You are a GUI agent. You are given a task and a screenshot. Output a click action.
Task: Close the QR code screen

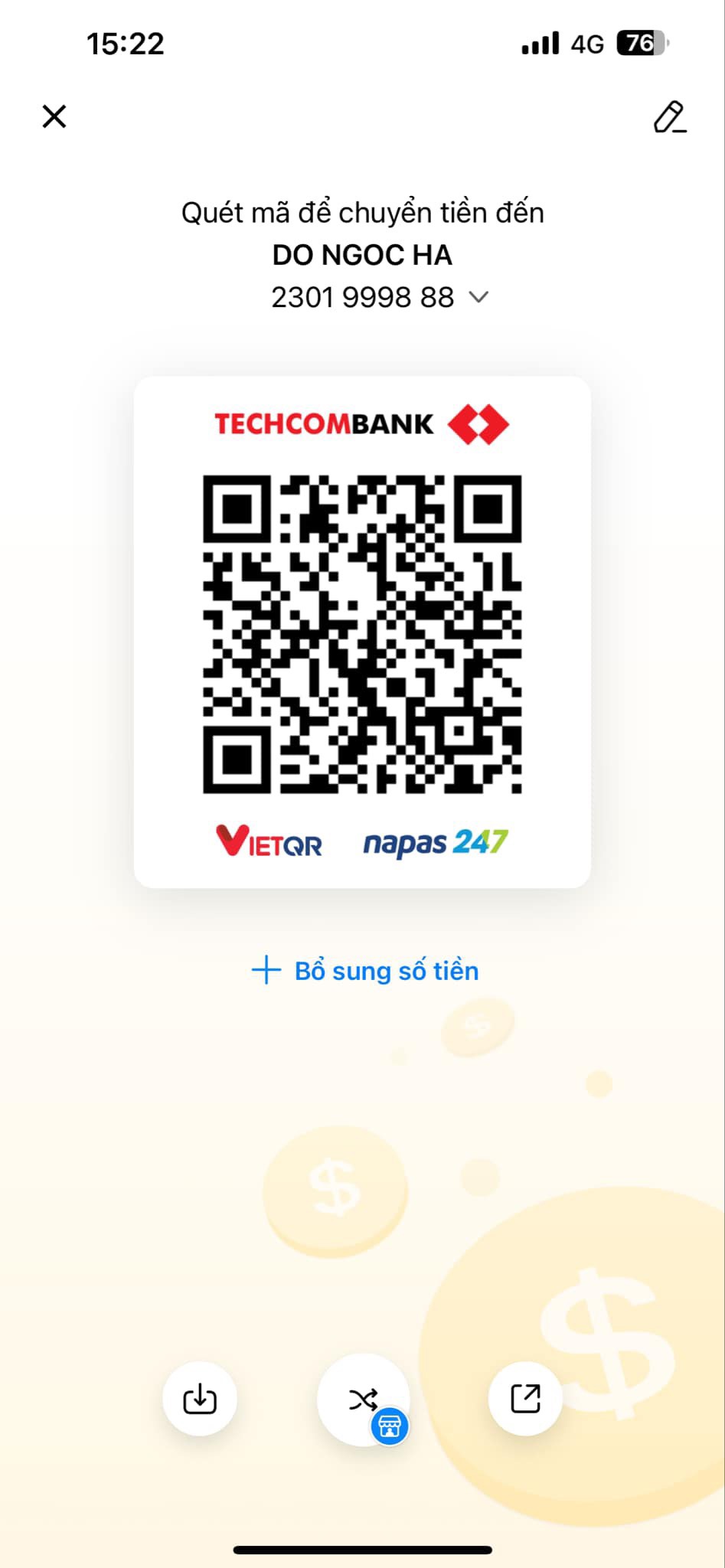pyautogui.click(x=54, y=116)
